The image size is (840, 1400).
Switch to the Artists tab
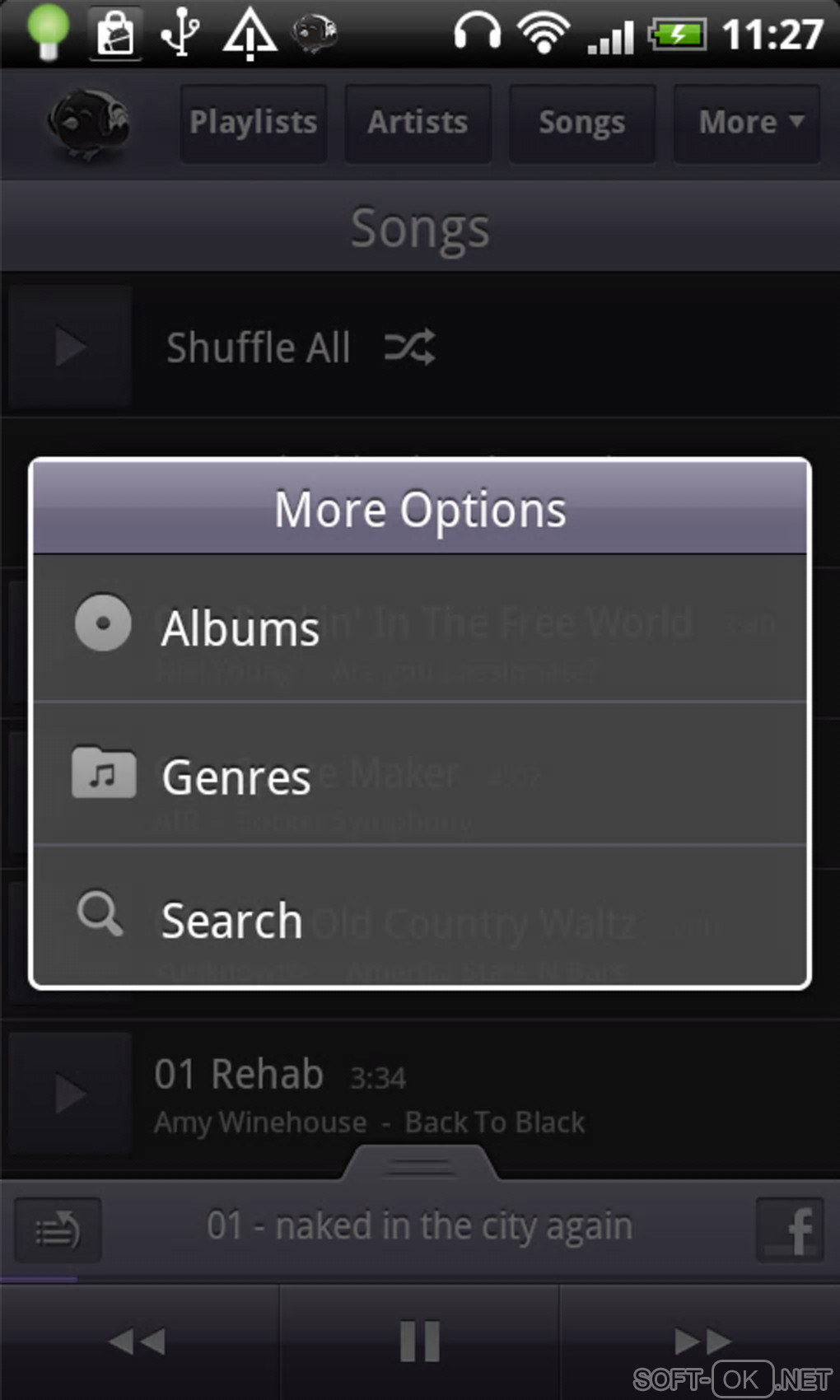[x=418, y=123]
